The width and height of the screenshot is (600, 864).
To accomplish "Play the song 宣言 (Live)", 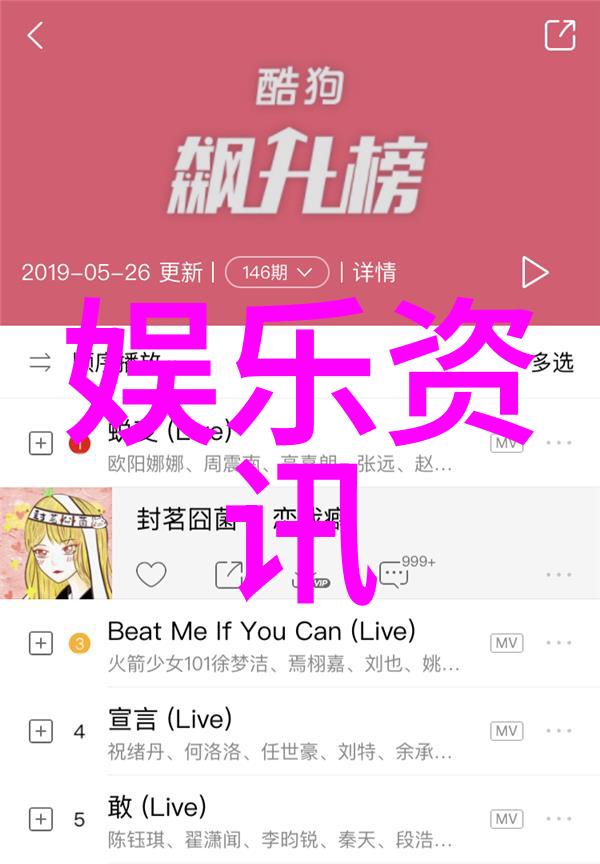I will tap(170, 718).
